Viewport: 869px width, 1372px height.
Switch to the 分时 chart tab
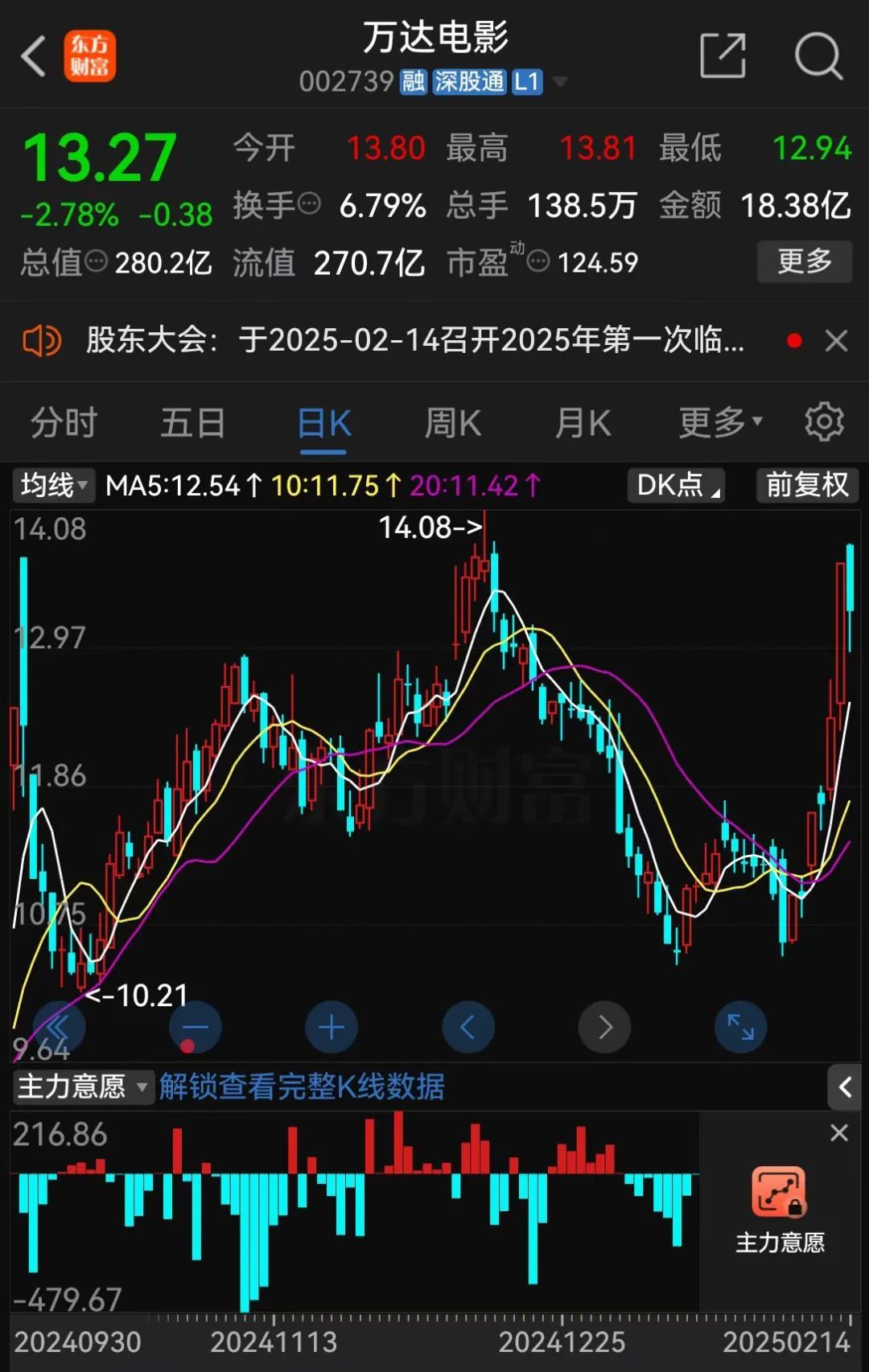[x=64, y=423]
